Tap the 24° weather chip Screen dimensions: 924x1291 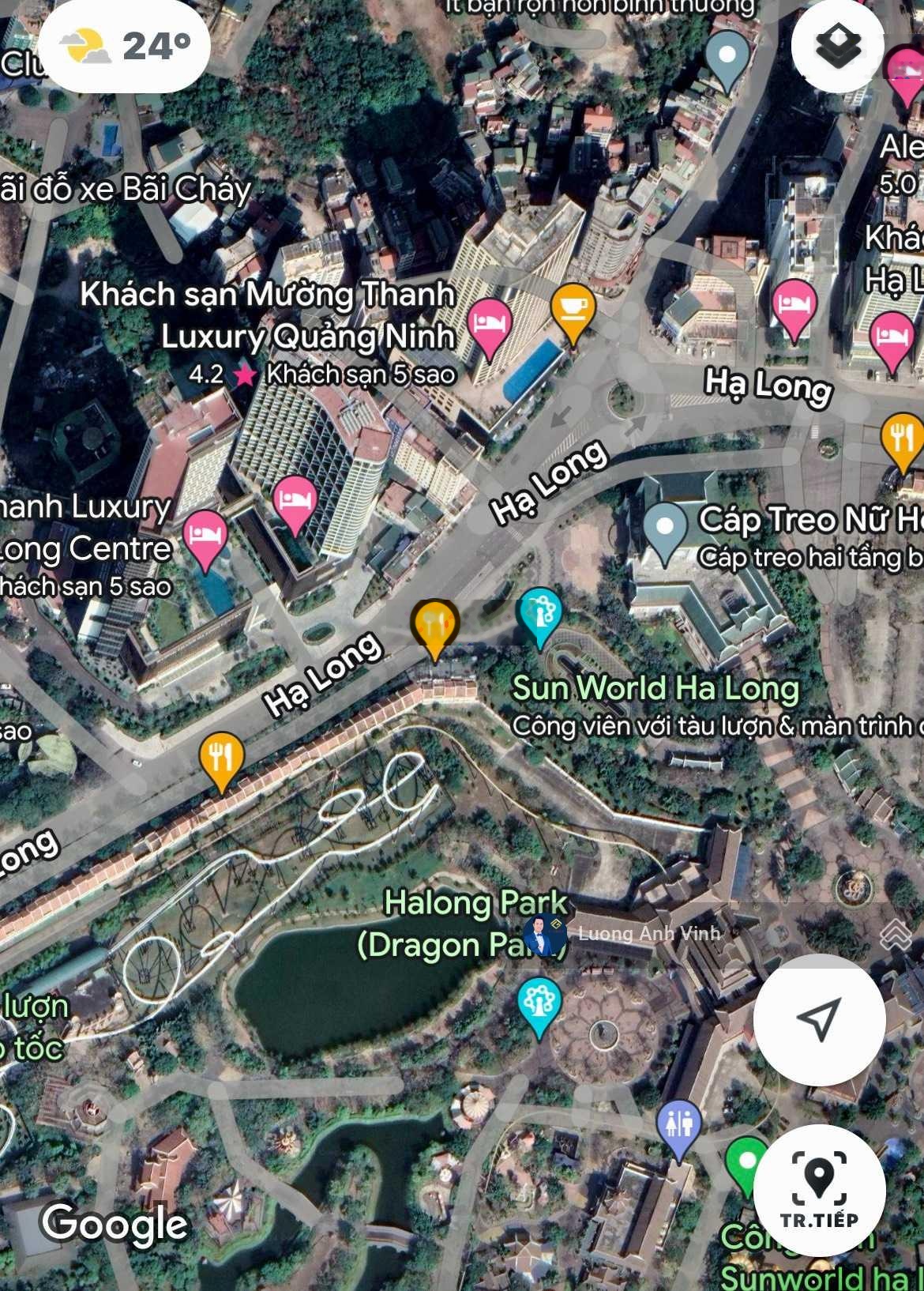125,46
